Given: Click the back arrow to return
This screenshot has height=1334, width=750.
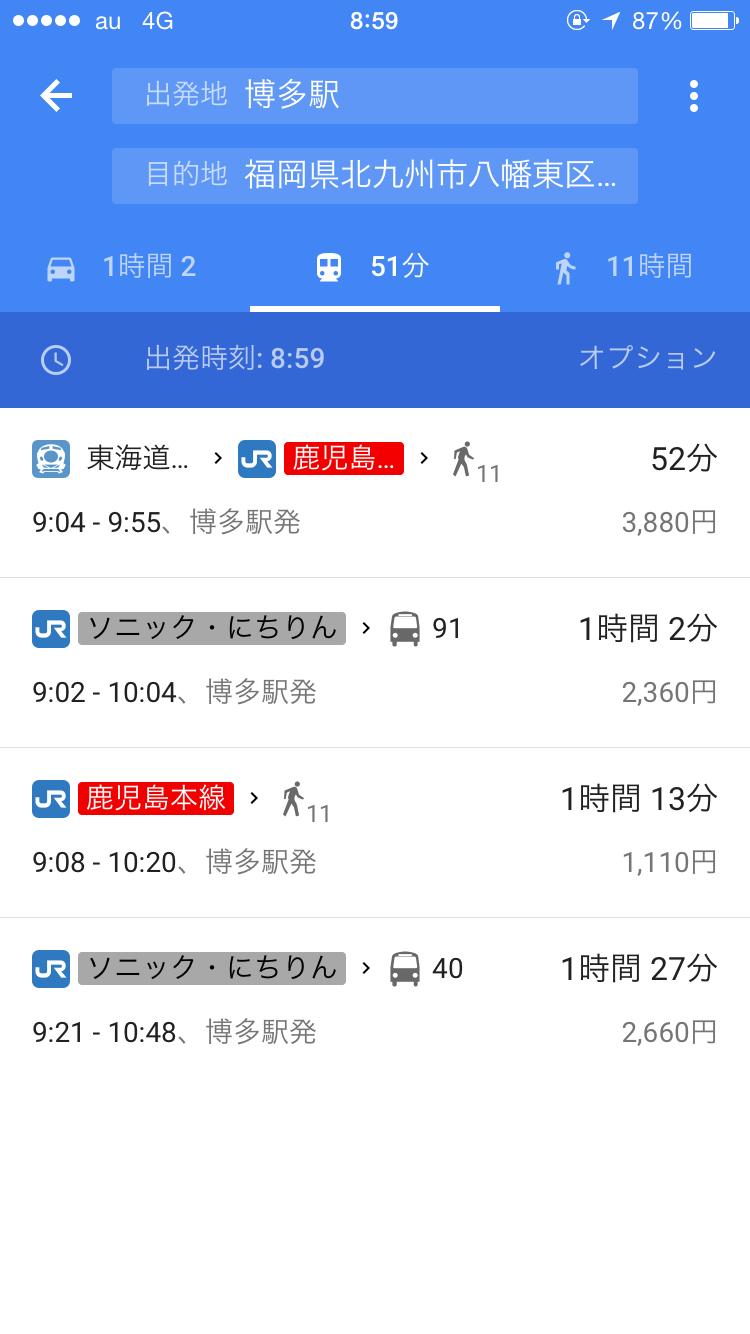Looking at the screenshot, I should point(55,96).
